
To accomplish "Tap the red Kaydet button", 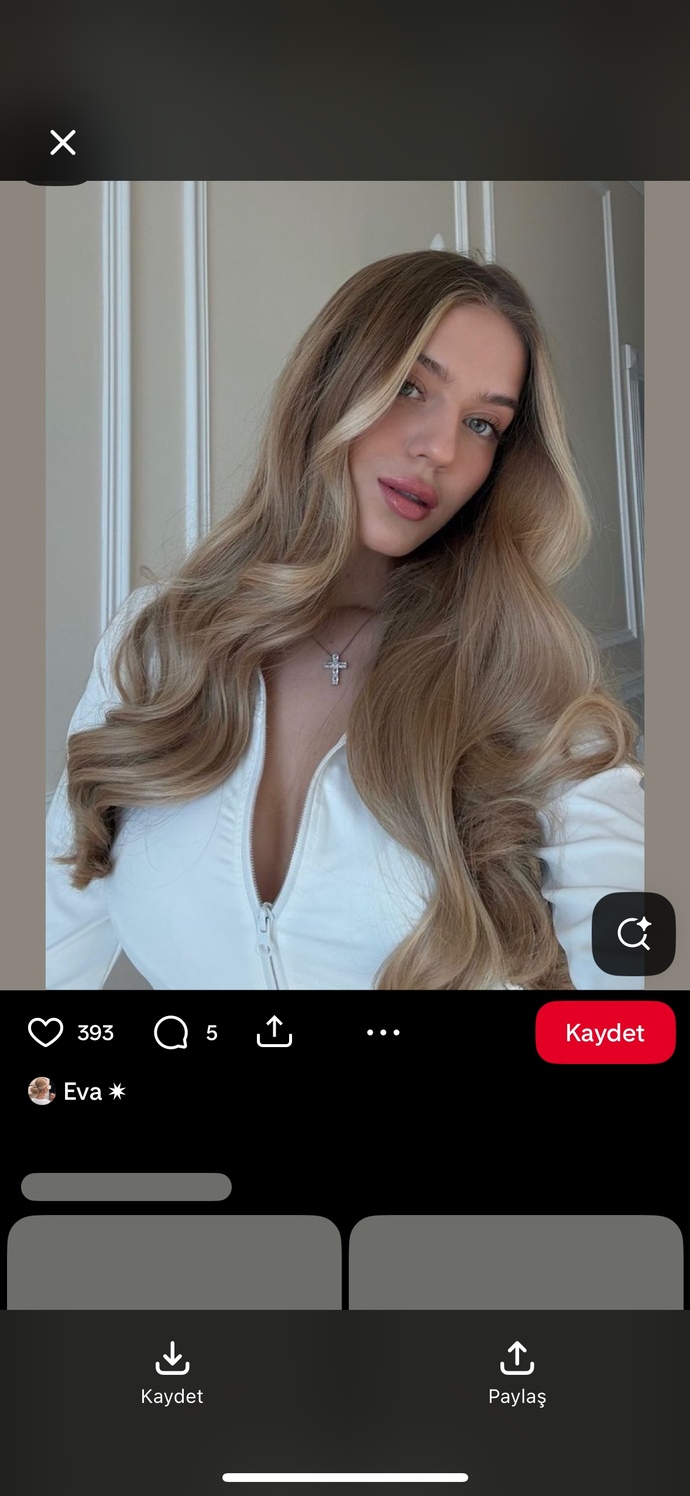I will 605,1032.
